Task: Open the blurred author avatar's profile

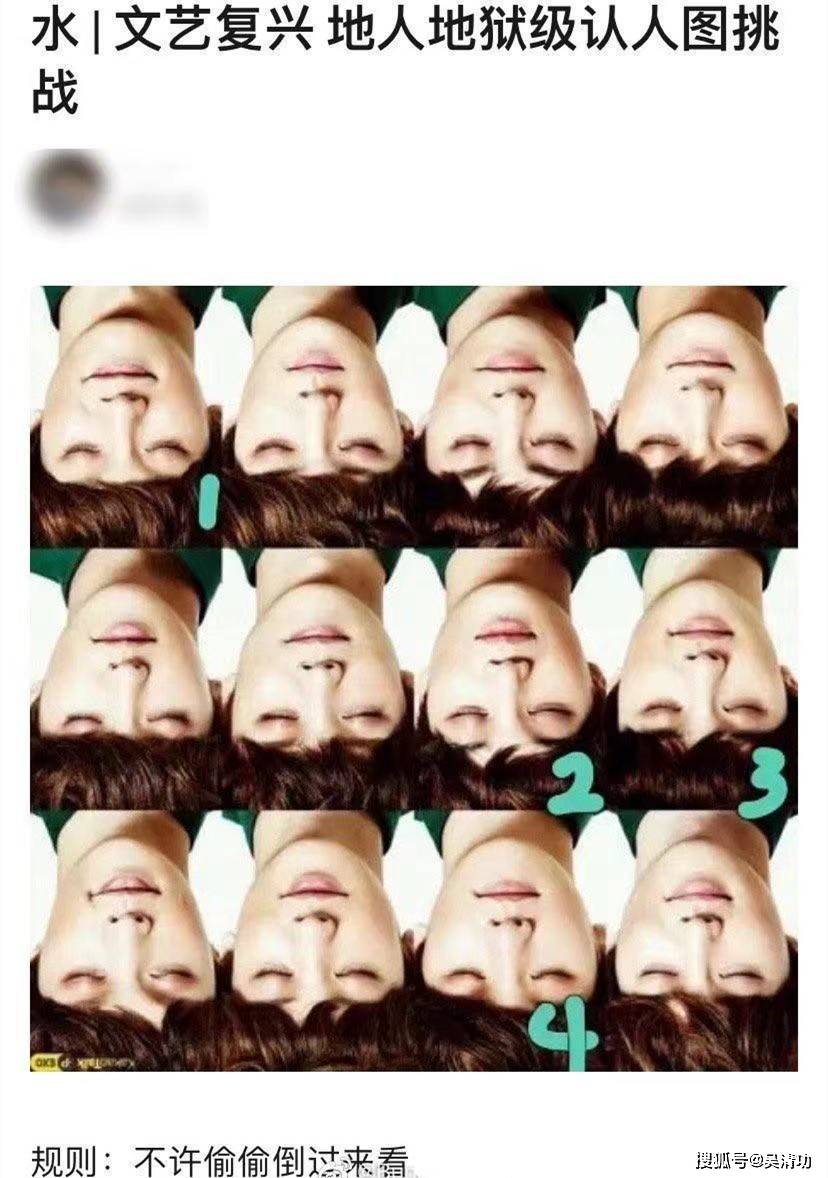Action: (x=67, y=187)
